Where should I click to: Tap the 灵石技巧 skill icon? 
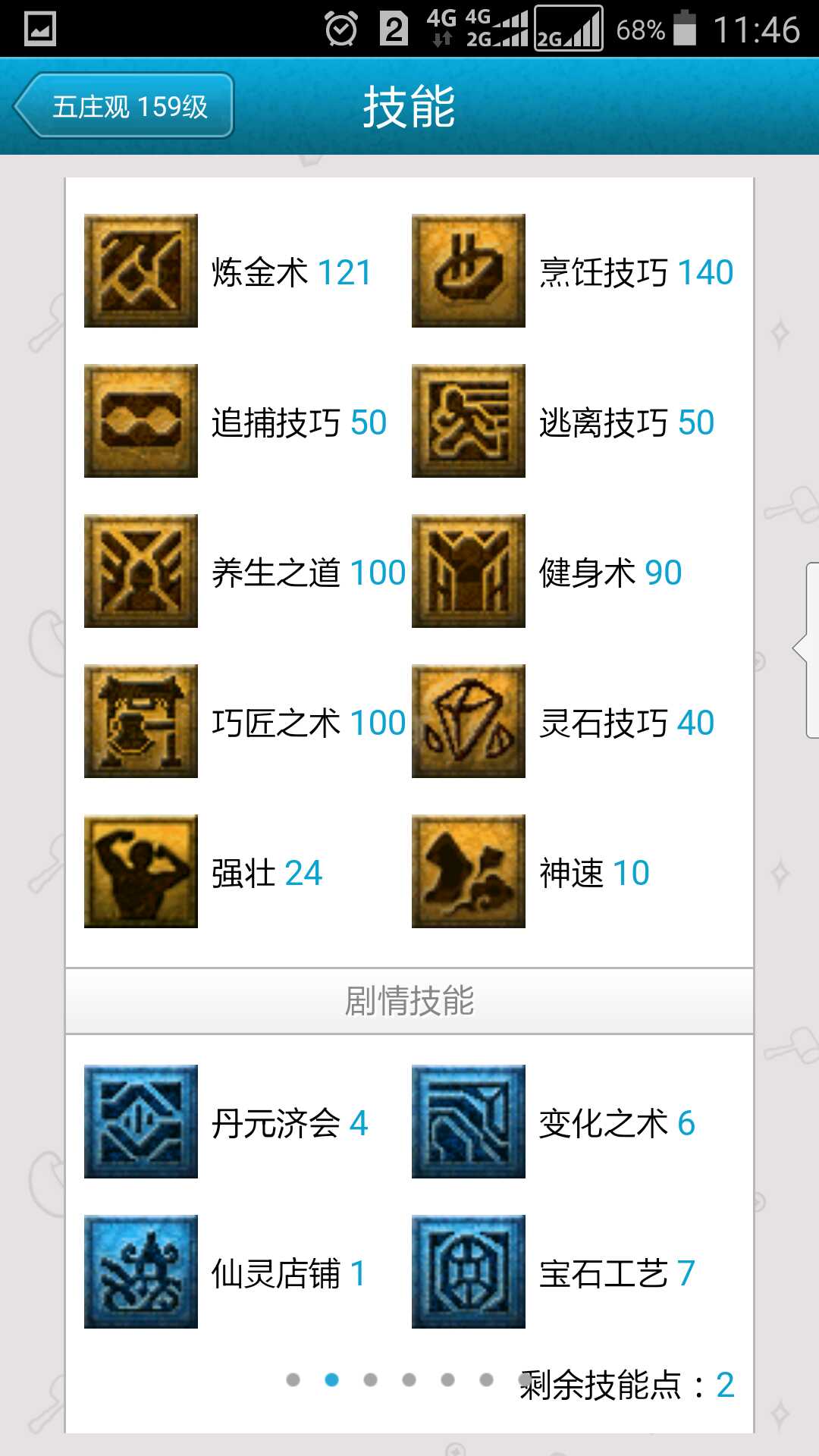pyautogui.click(x=469, y=721)
